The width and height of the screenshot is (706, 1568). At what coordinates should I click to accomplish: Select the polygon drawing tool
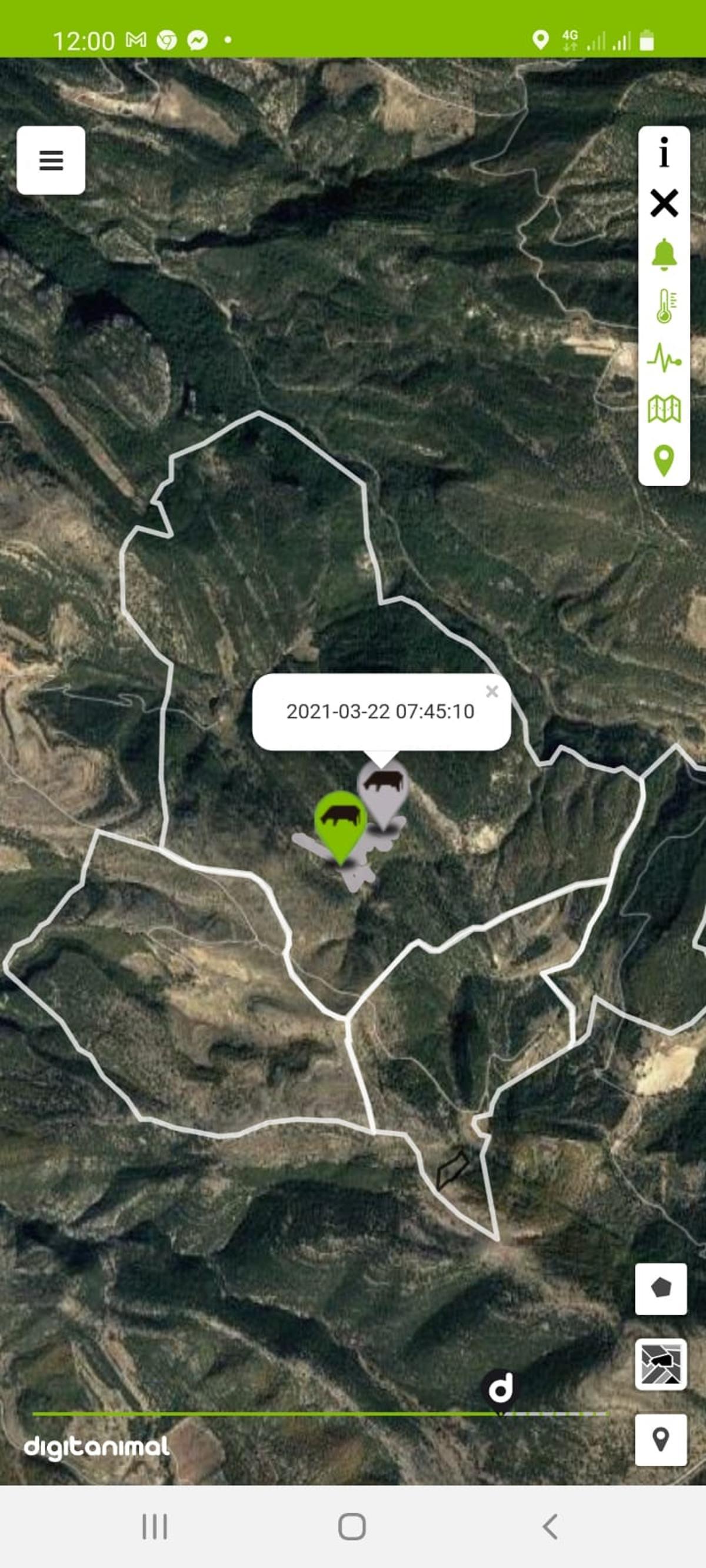coord(661,1288)
